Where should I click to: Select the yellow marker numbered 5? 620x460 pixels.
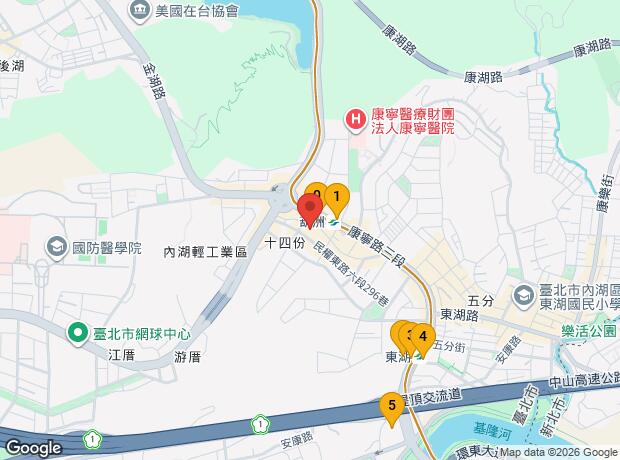392,406
